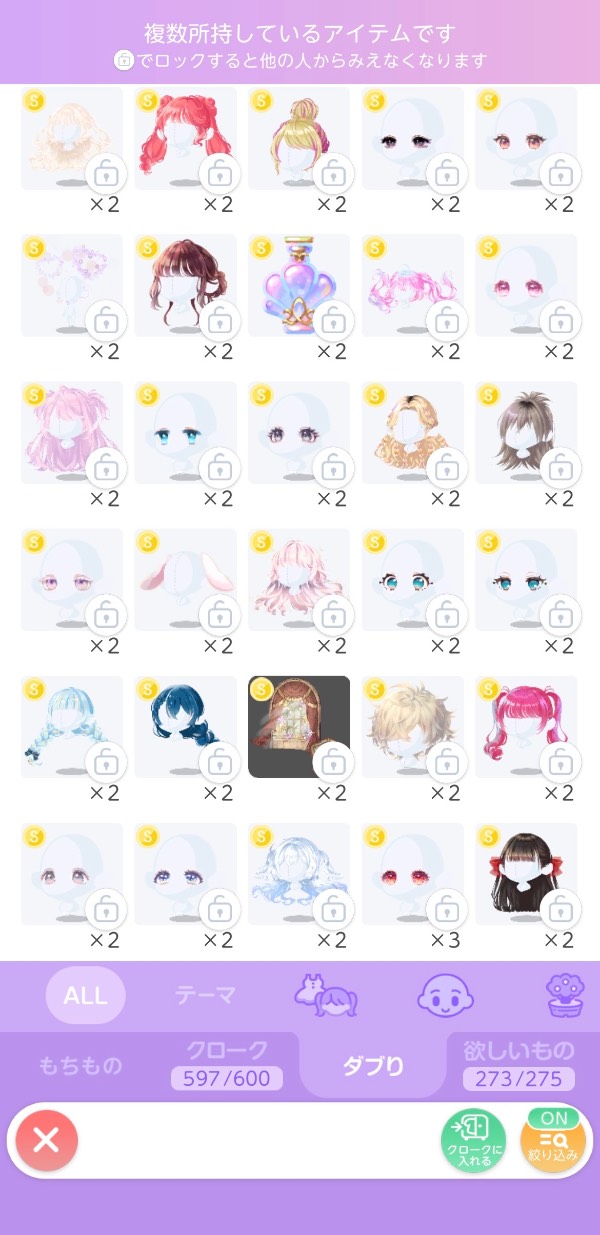Screen dimensions: 600x1235
Task: Select the navy blue wavy hair item
Action: click(185, 726)
